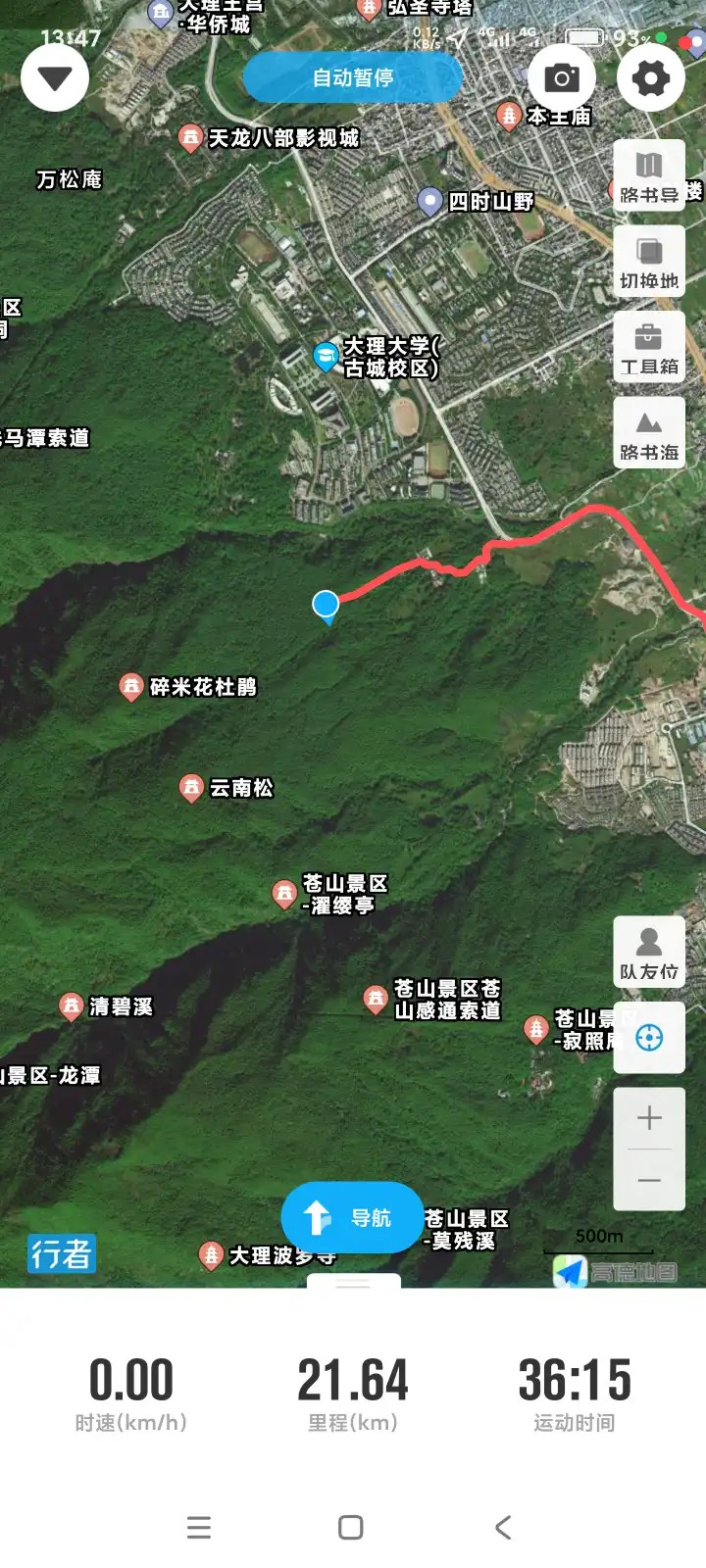706x1568 pixels.
Task: Select the 云南松 map marker
Action: click(x=191, y=788)
